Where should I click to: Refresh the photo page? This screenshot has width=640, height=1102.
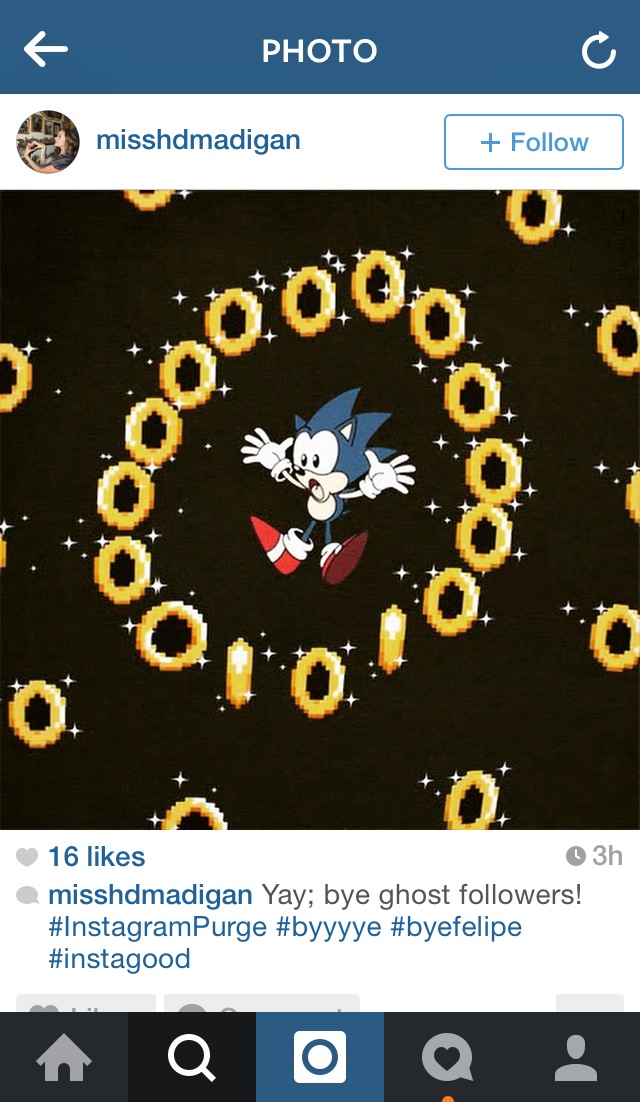click(x=598, y=50)
